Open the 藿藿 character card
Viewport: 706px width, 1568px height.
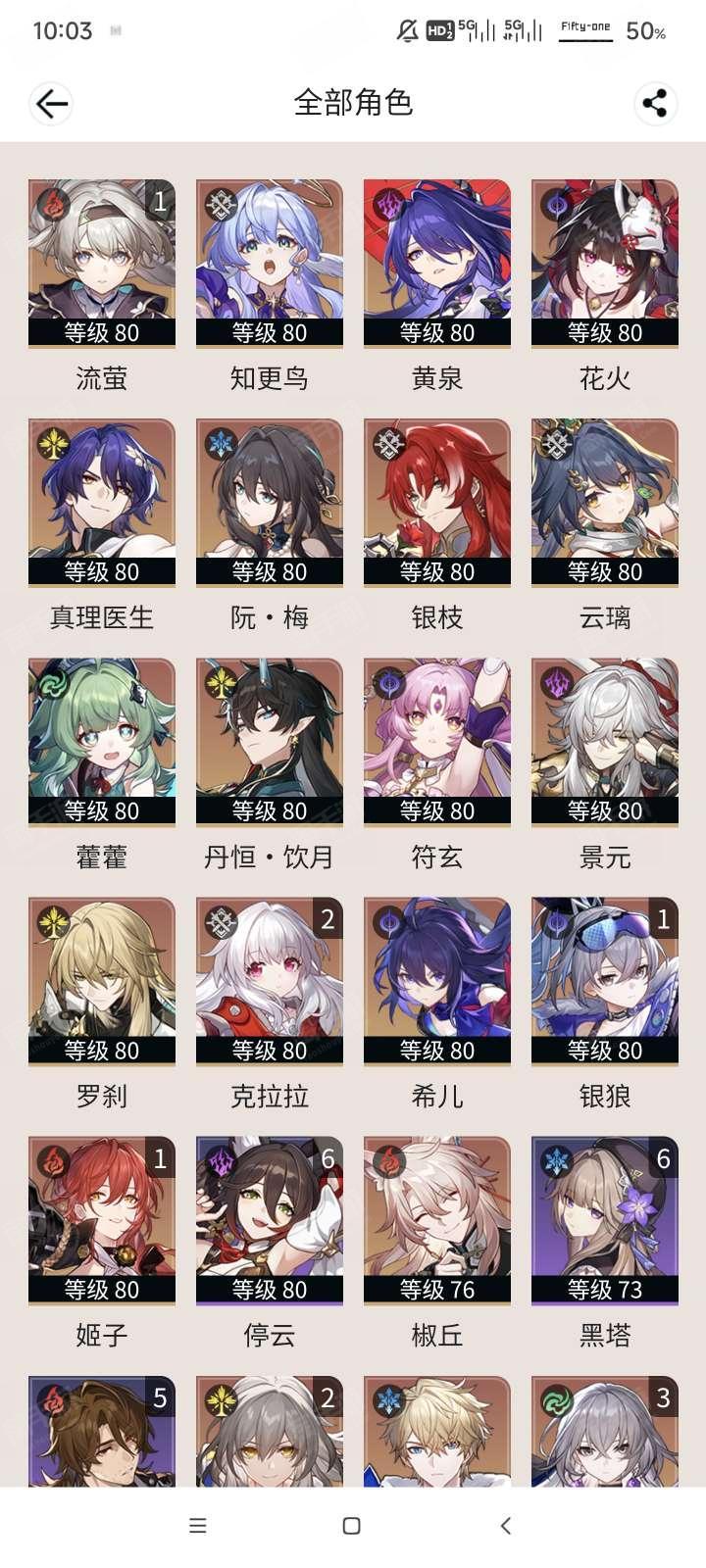pyautogui.click(x=102, y=741)
